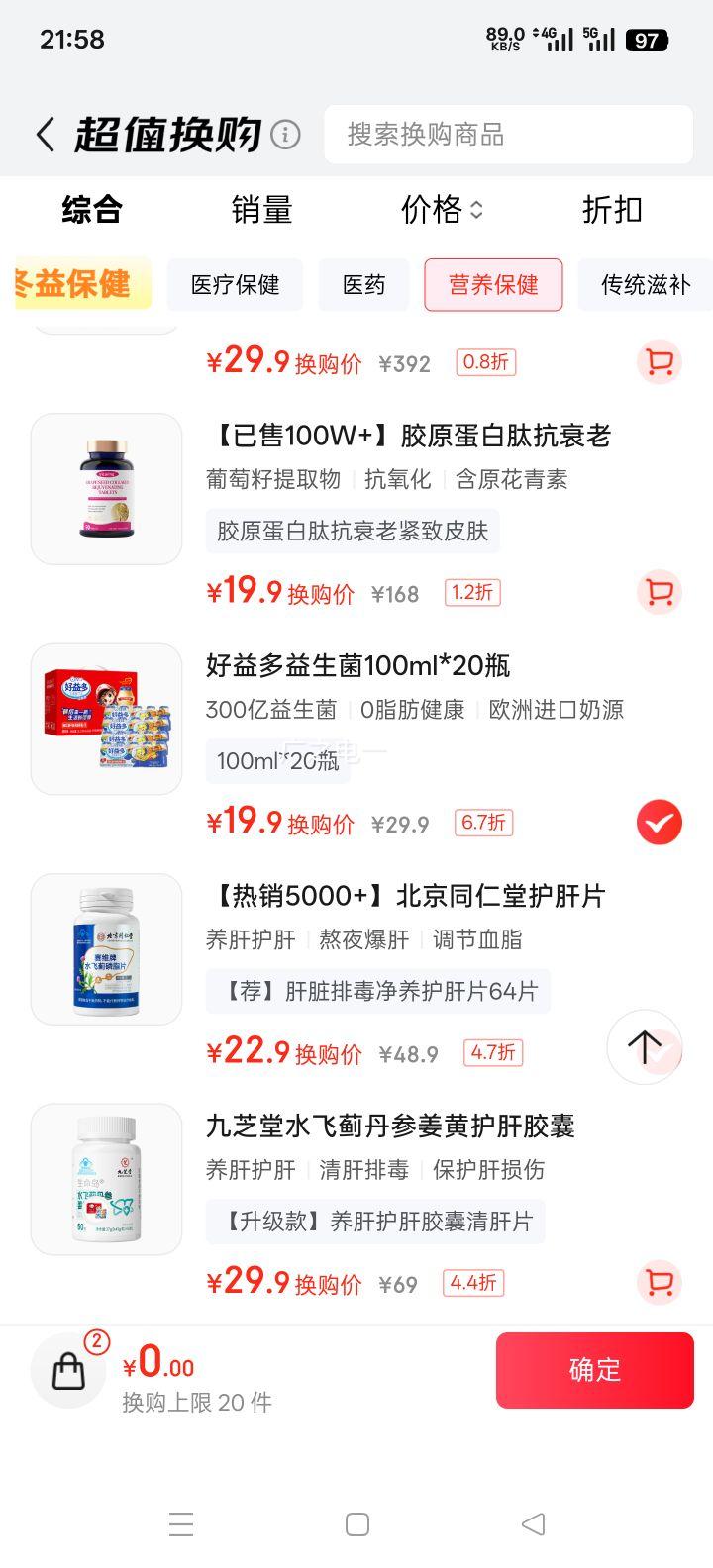
Task: Switch to the 折扣 tab
Action: 611,211
